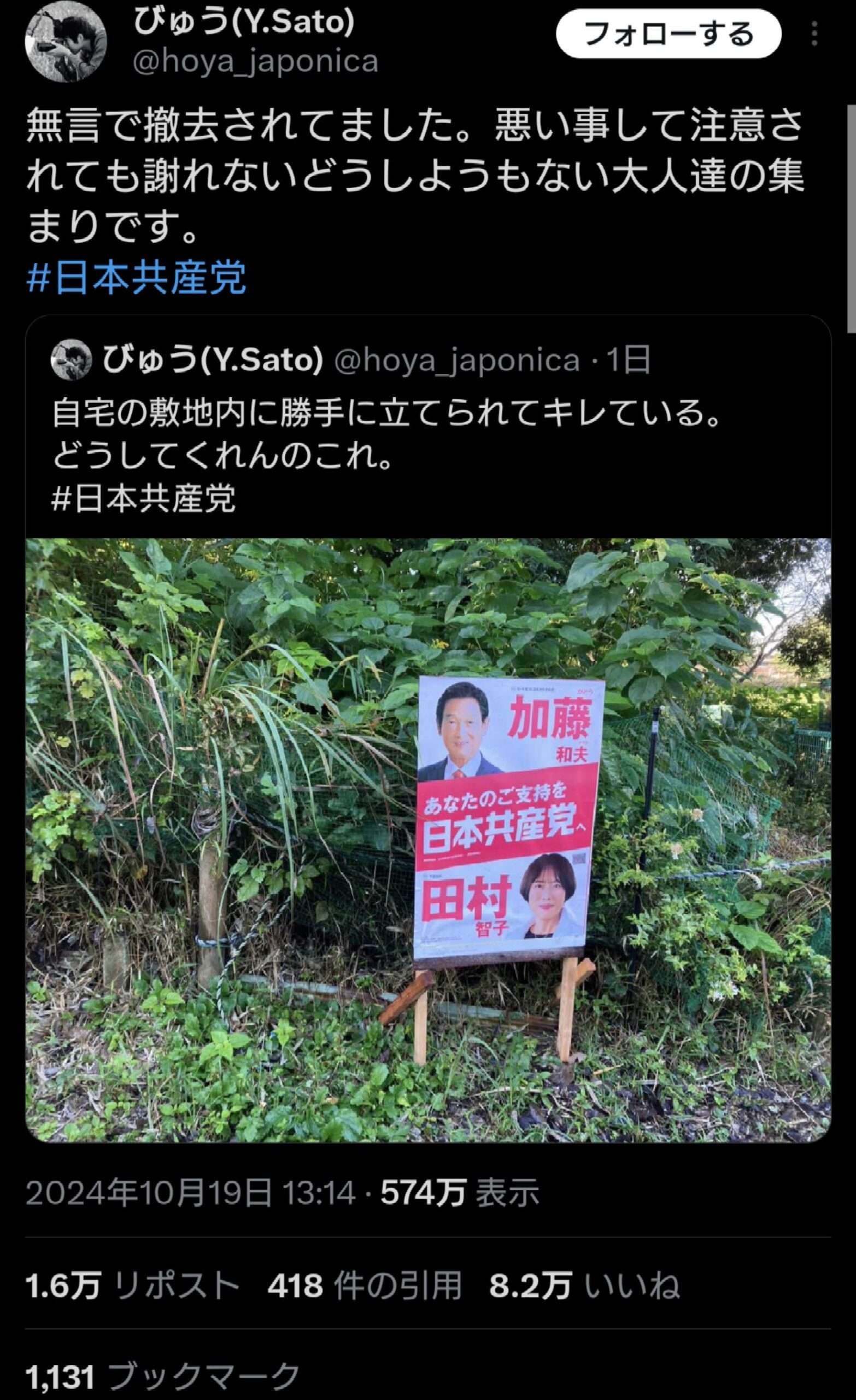Open びゅう(Y.Sato)'s profile avatar
The width and height of the screenshot is (856, 1400).
click(x=66, y=42)
